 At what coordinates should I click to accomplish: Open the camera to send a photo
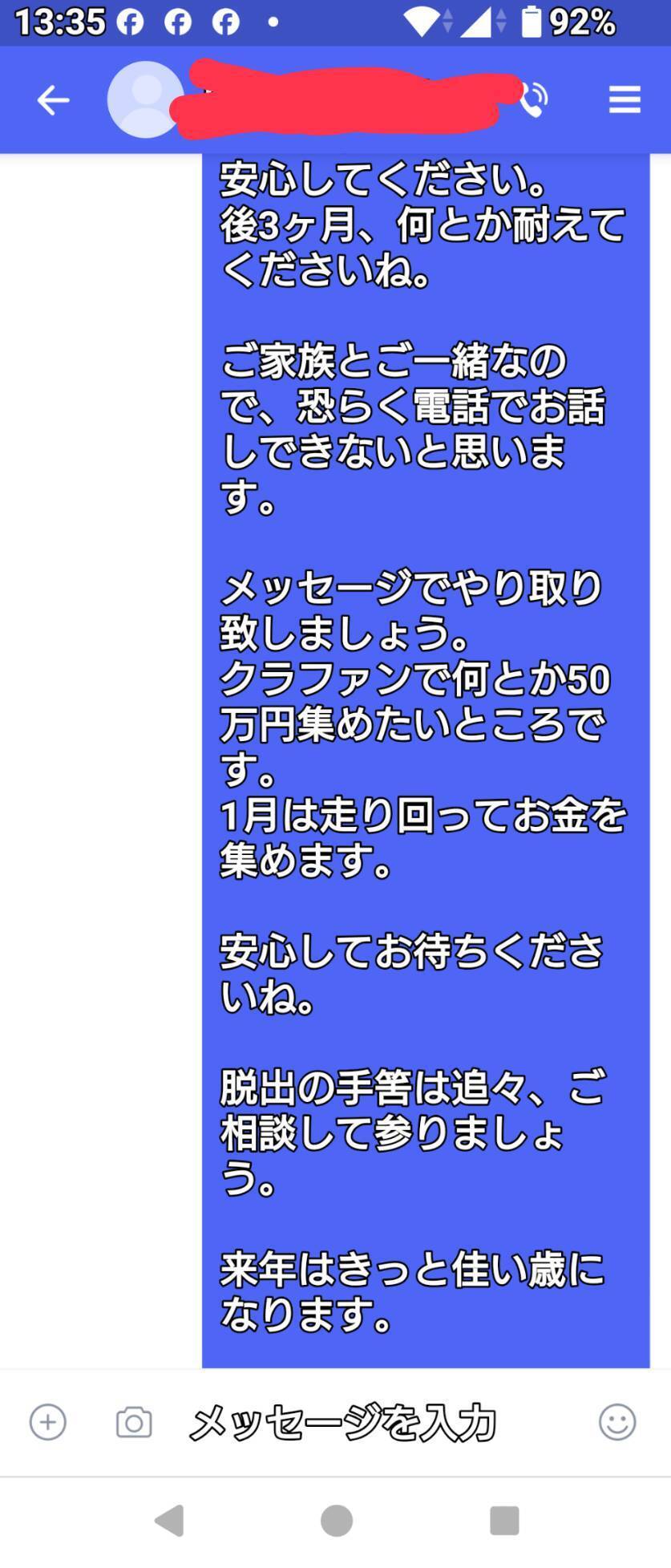[134, 1422]
